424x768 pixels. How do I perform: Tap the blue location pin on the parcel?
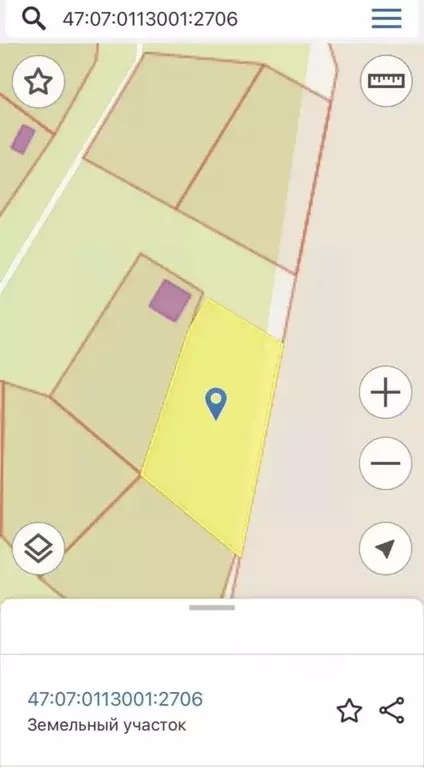(x=216, y=403)
